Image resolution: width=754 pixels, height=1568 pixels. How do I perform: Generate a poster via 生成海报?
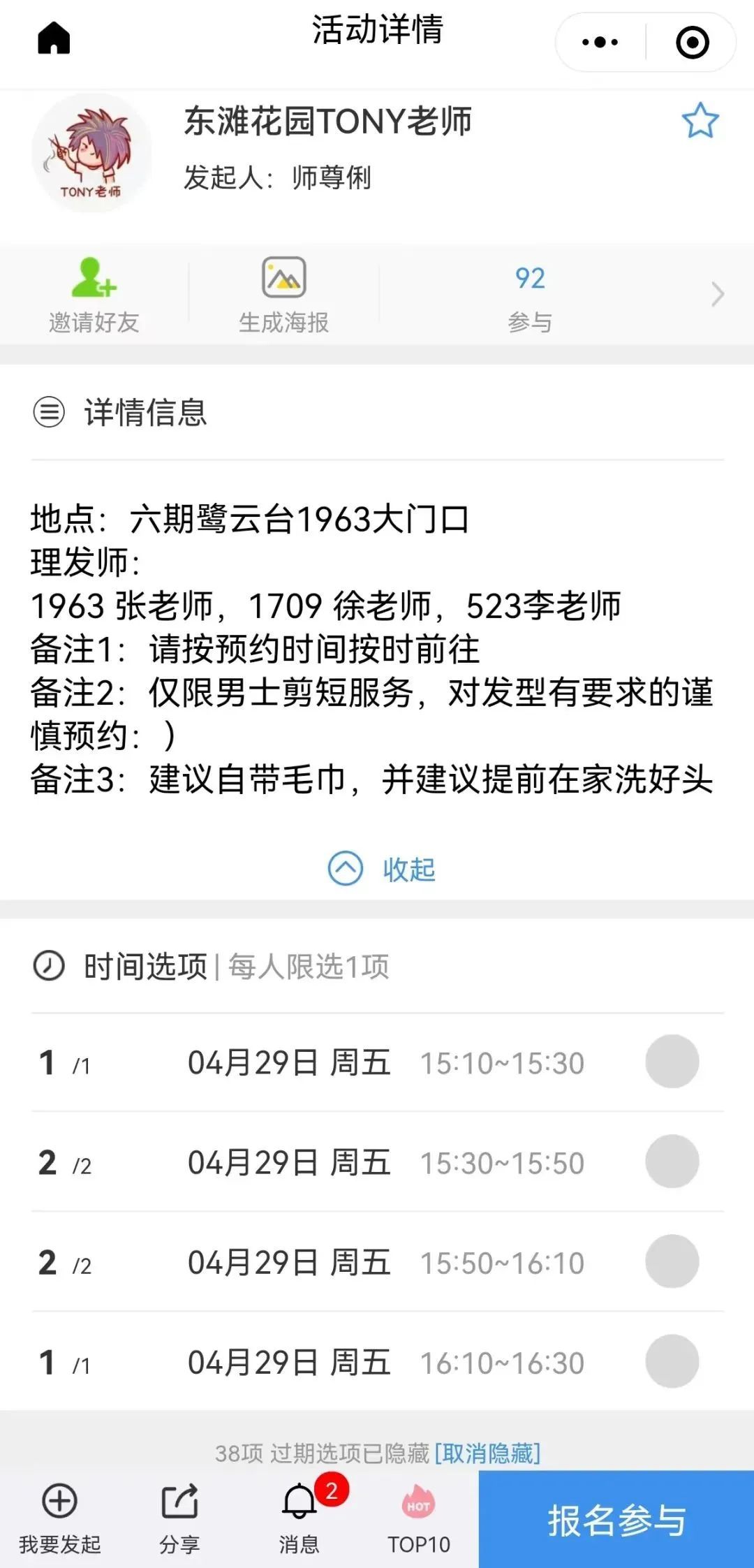[x=283, y=295]
